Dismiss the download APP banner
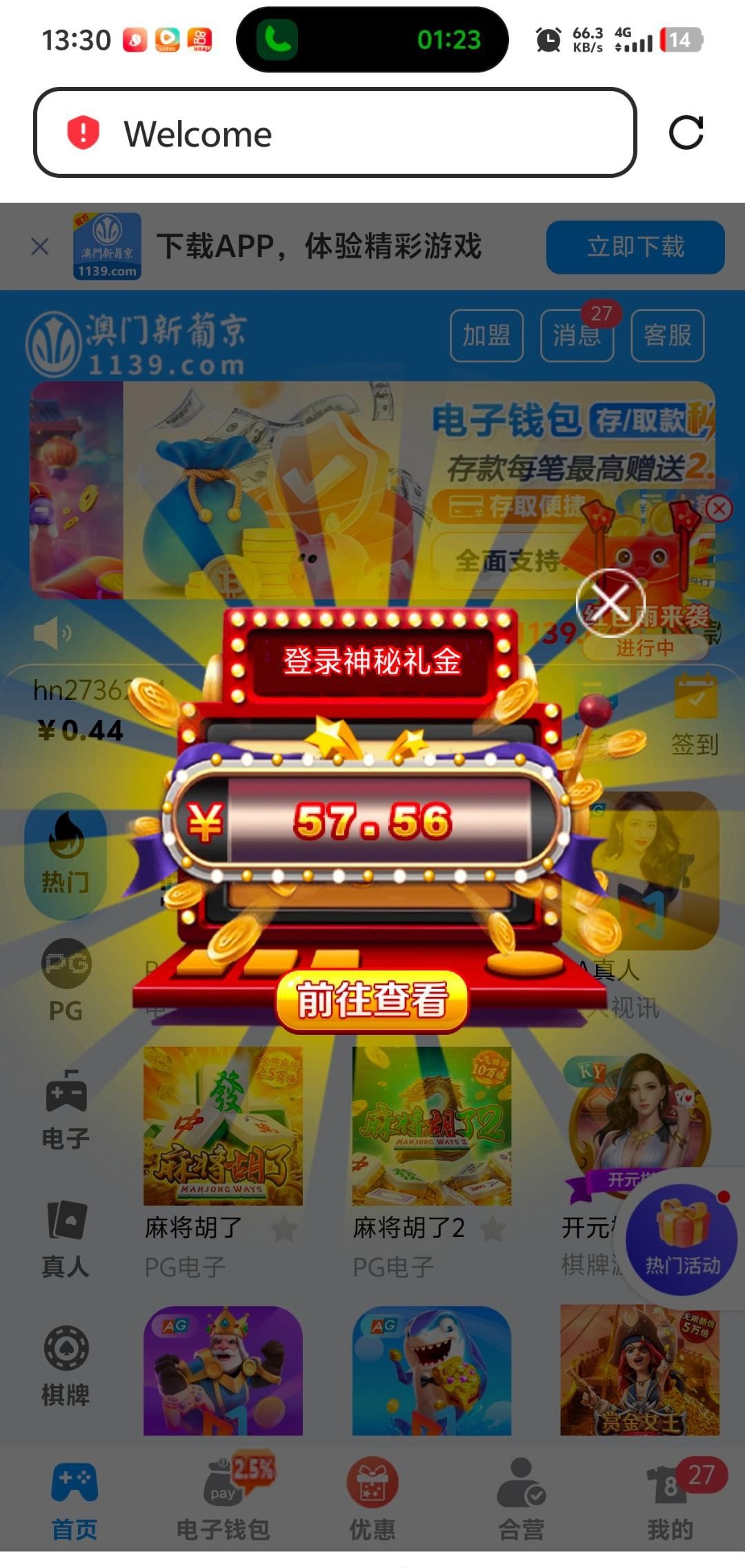This screenshot has width=745, height=1568. (40, 246)
